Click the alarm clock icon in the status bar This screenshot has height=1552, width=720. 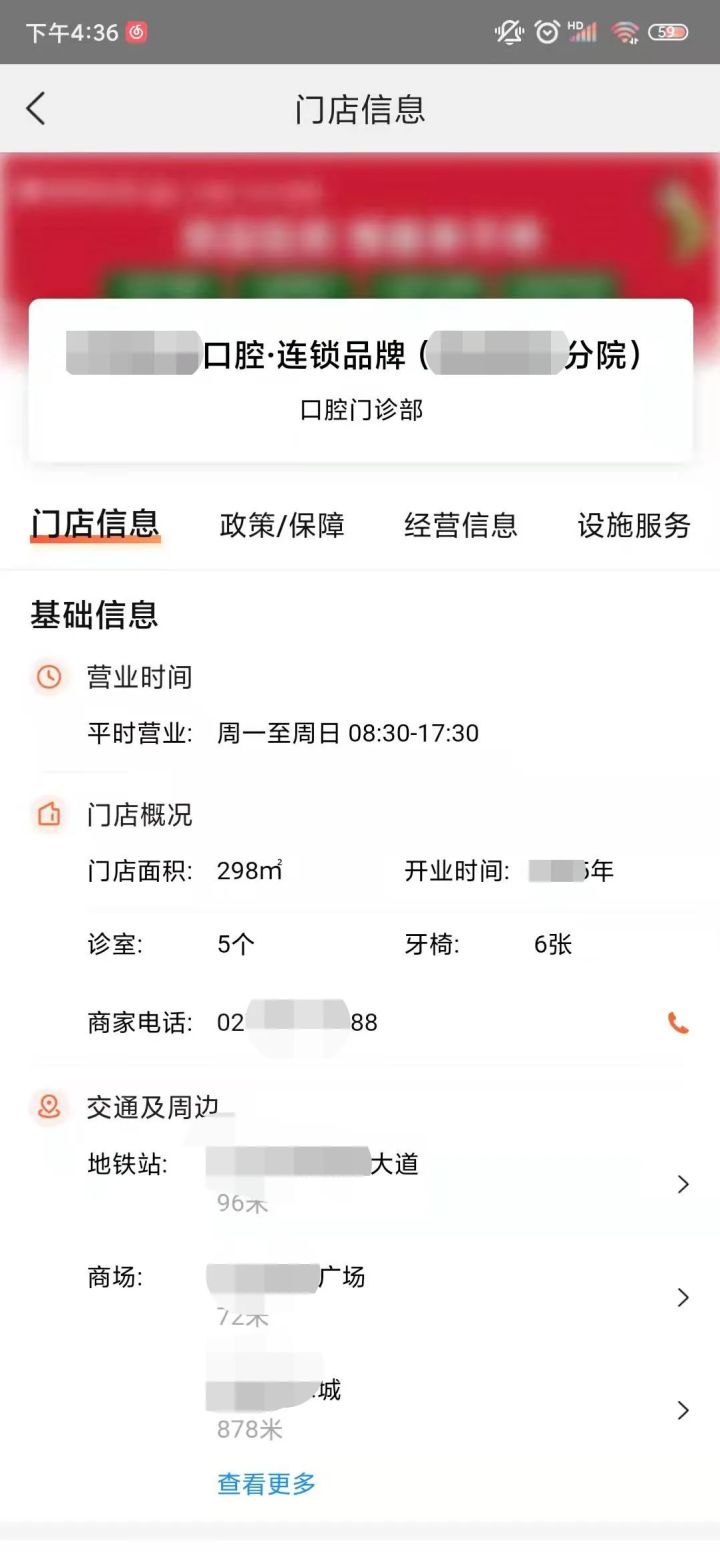[546, 31]
